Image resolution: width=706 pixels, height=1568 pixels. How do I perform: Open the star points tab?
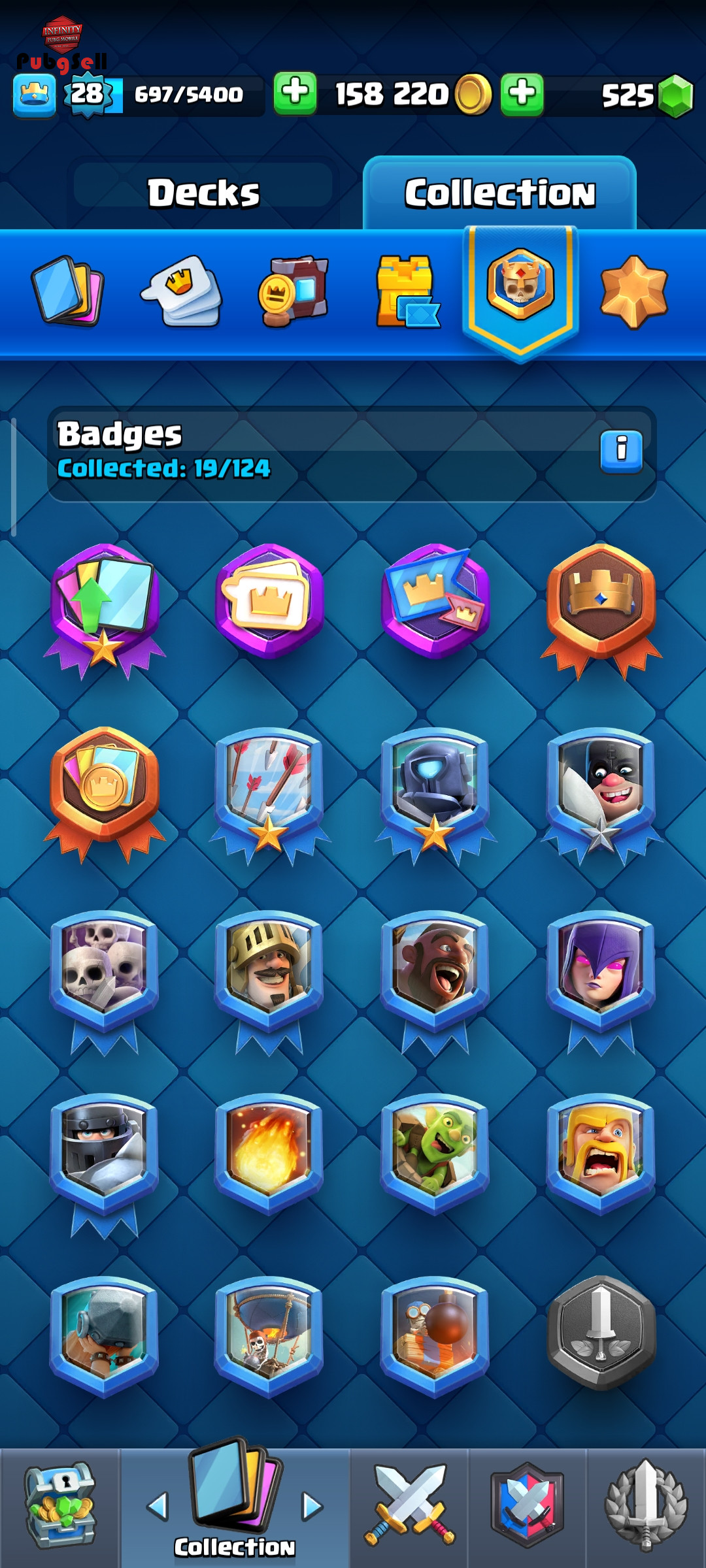click(633, 291)
